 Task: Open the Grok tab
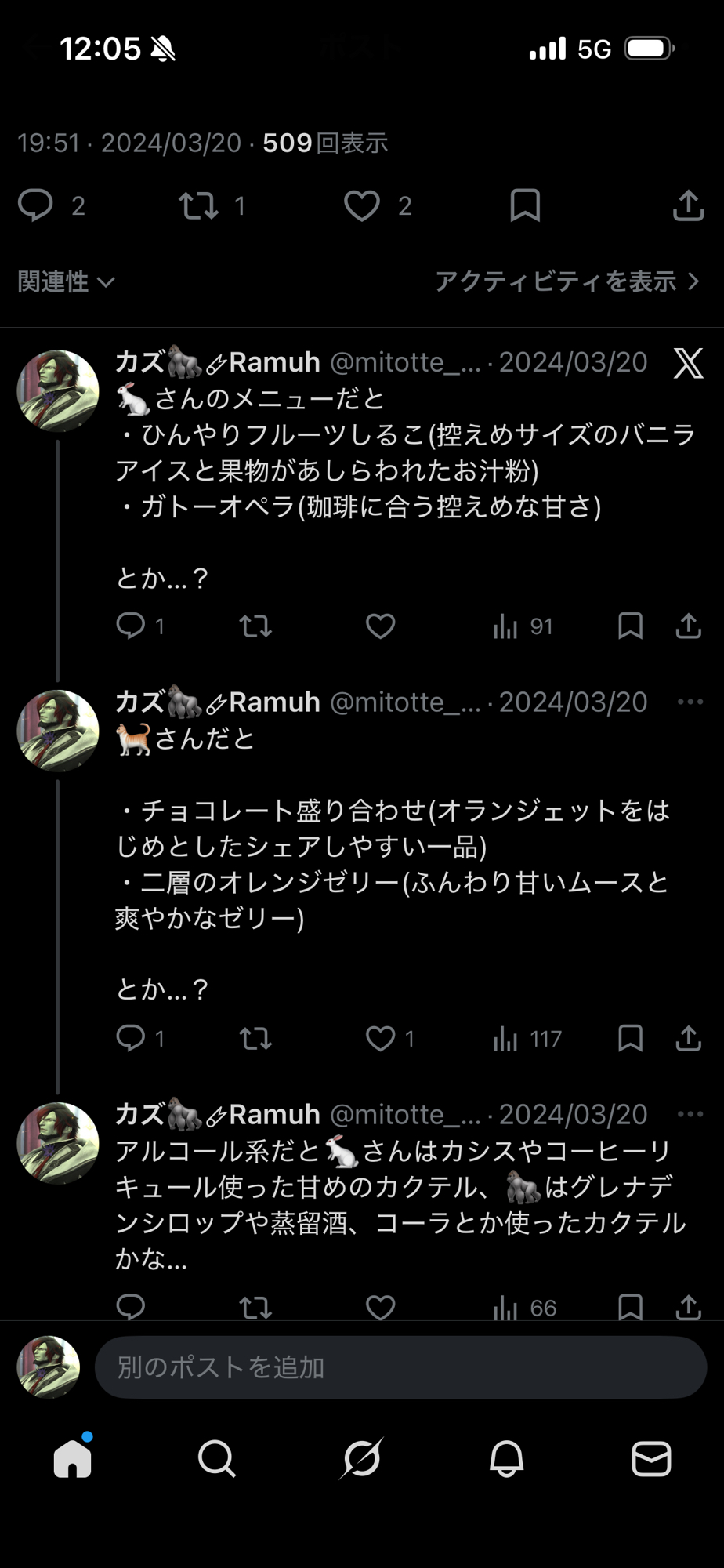pyautogui.click(x=362, y=1459)
